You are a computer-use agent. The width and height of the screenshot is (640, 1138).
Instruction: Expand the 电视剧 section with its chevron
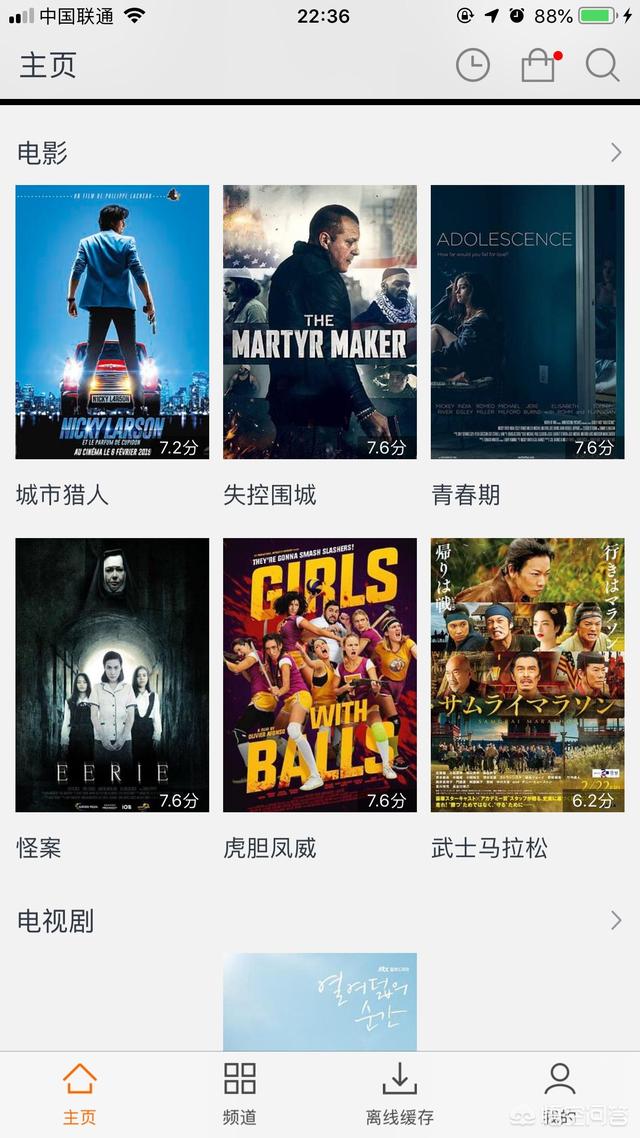click(616, 921)
